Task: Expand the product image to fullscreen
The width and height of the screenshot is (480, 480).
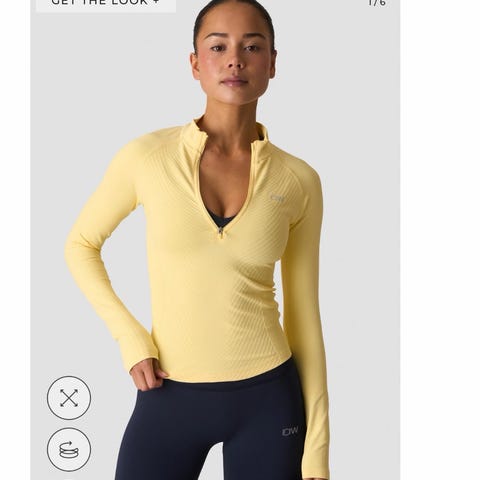Action: click(x=69, y=398)
